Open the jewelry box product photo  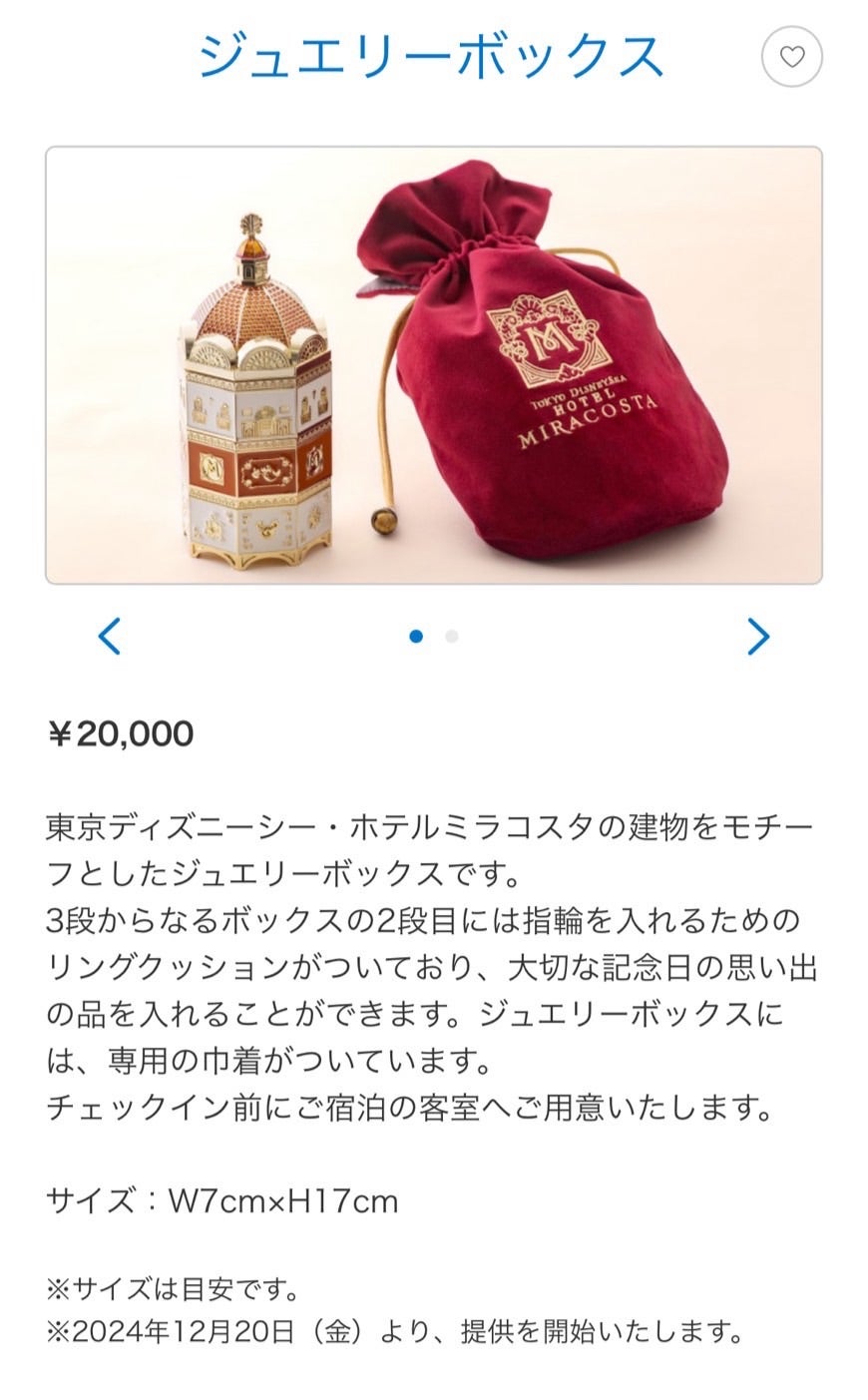pos(434,364)
